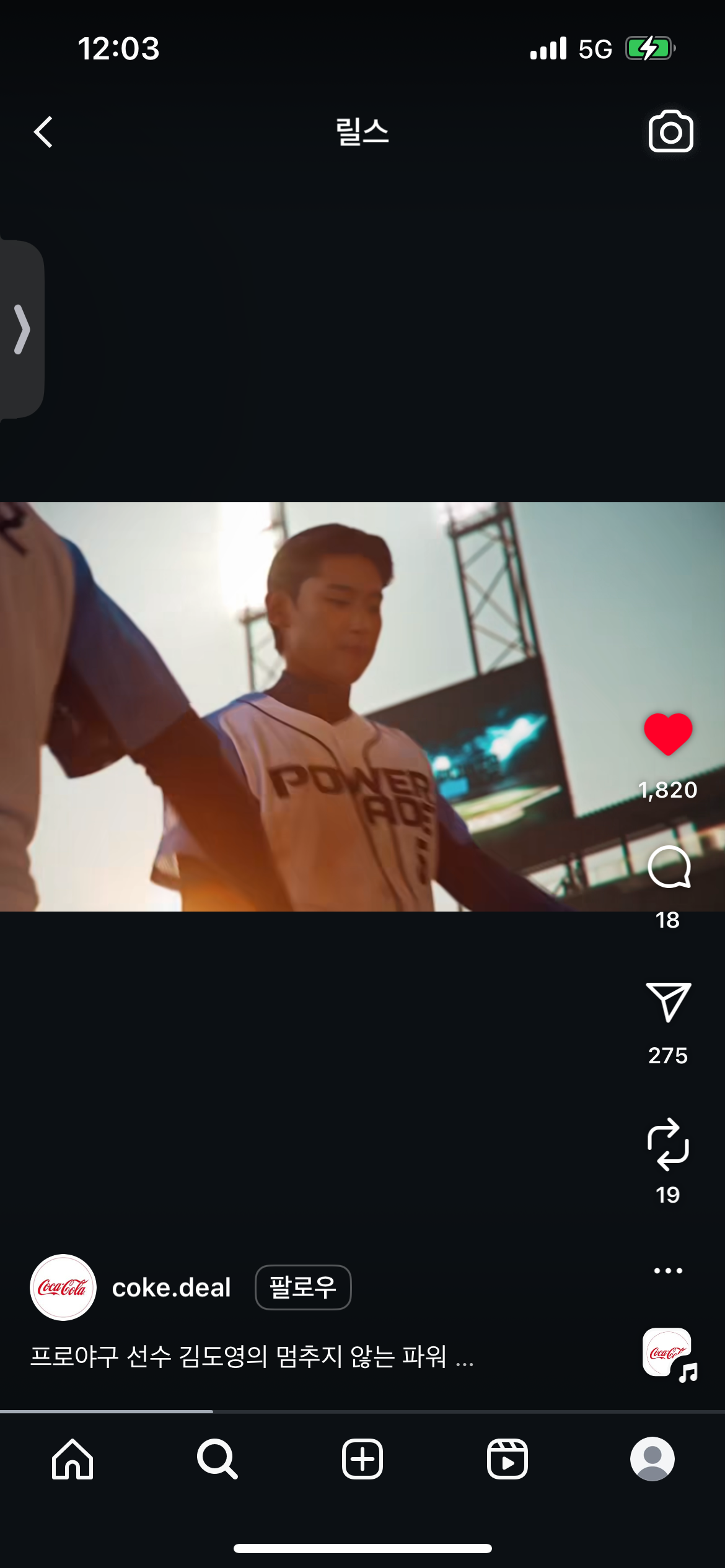The image size is (725, 1568).
Task: Open the three-dot more options menu
Action: point(668,1271)
